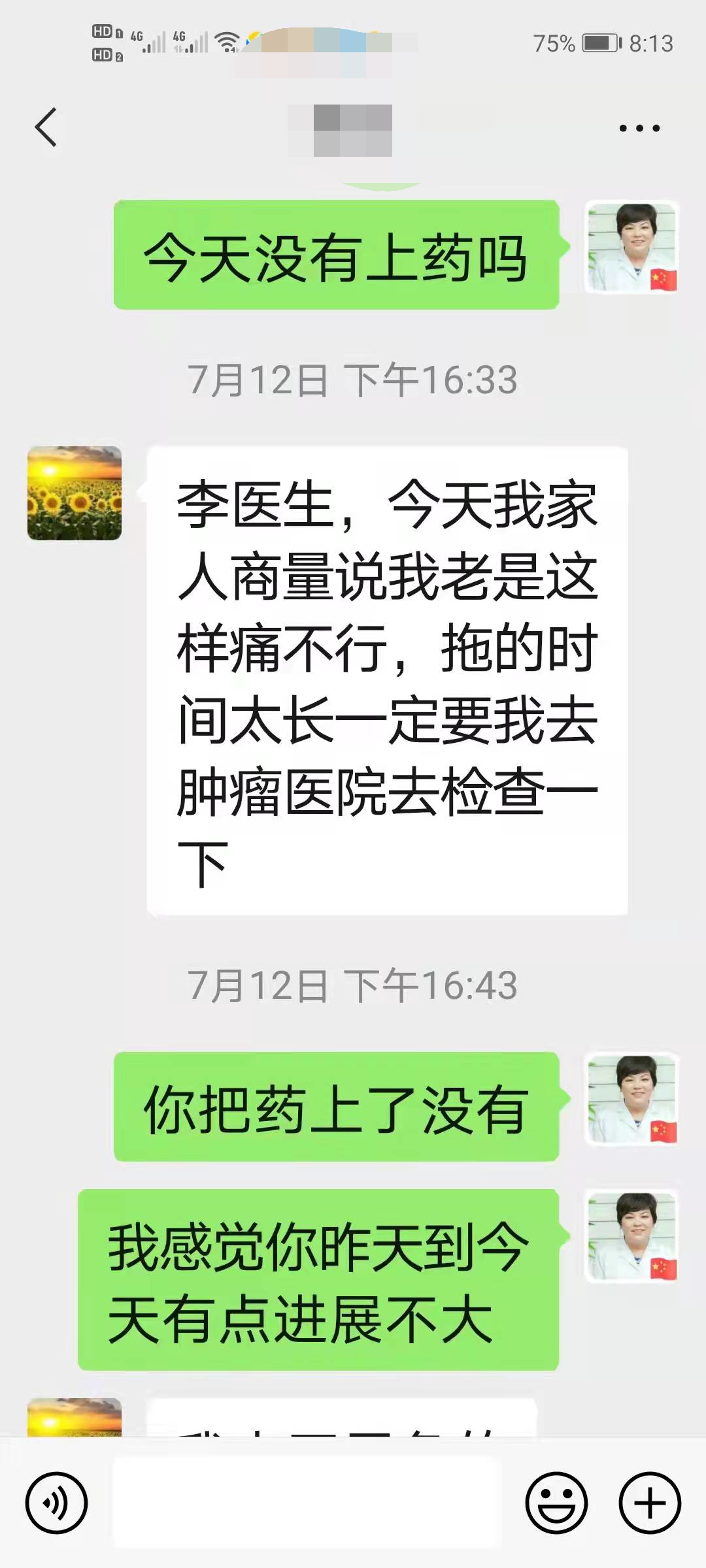Viewport: 706px width, 1568px height.
Task: Open the emoji sticker panel
Action: [556, 1503]
